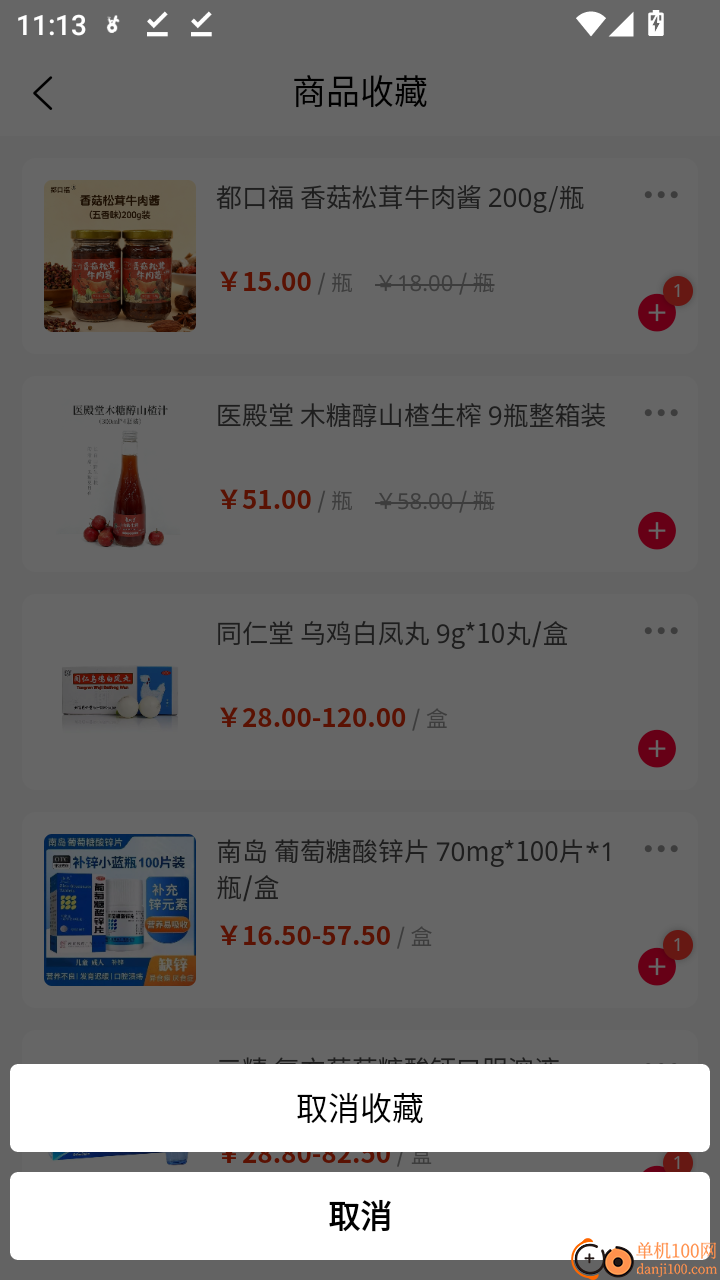Image resolution: width=720 pixels, height=1280 pixels.
Task: Tap the add-to-cart plus on 都口福 香菇松茸牛肉酱
Action: pos(657,313)
